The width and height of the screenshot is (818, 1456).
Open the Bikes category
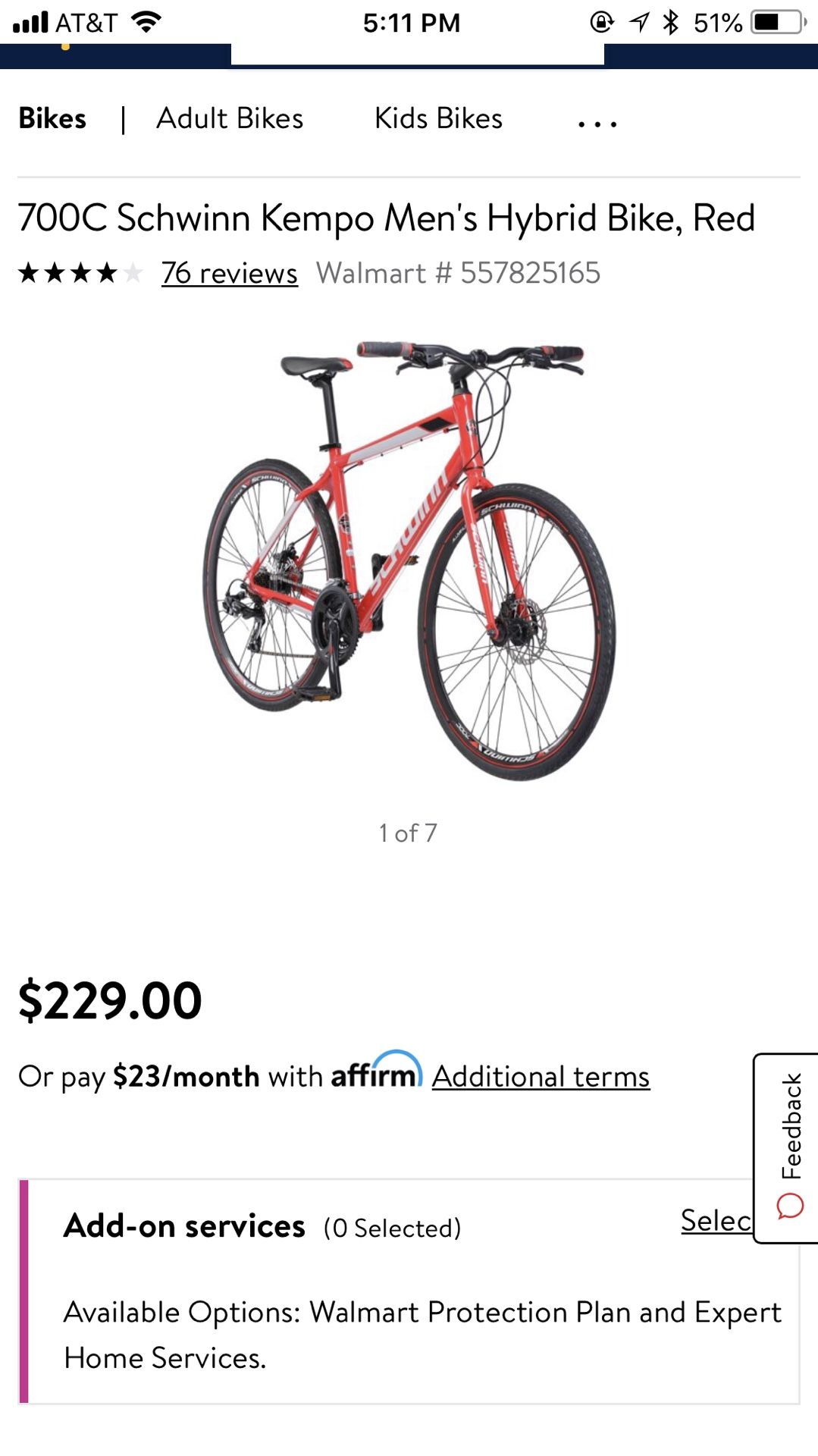click(x=52, y=119)
